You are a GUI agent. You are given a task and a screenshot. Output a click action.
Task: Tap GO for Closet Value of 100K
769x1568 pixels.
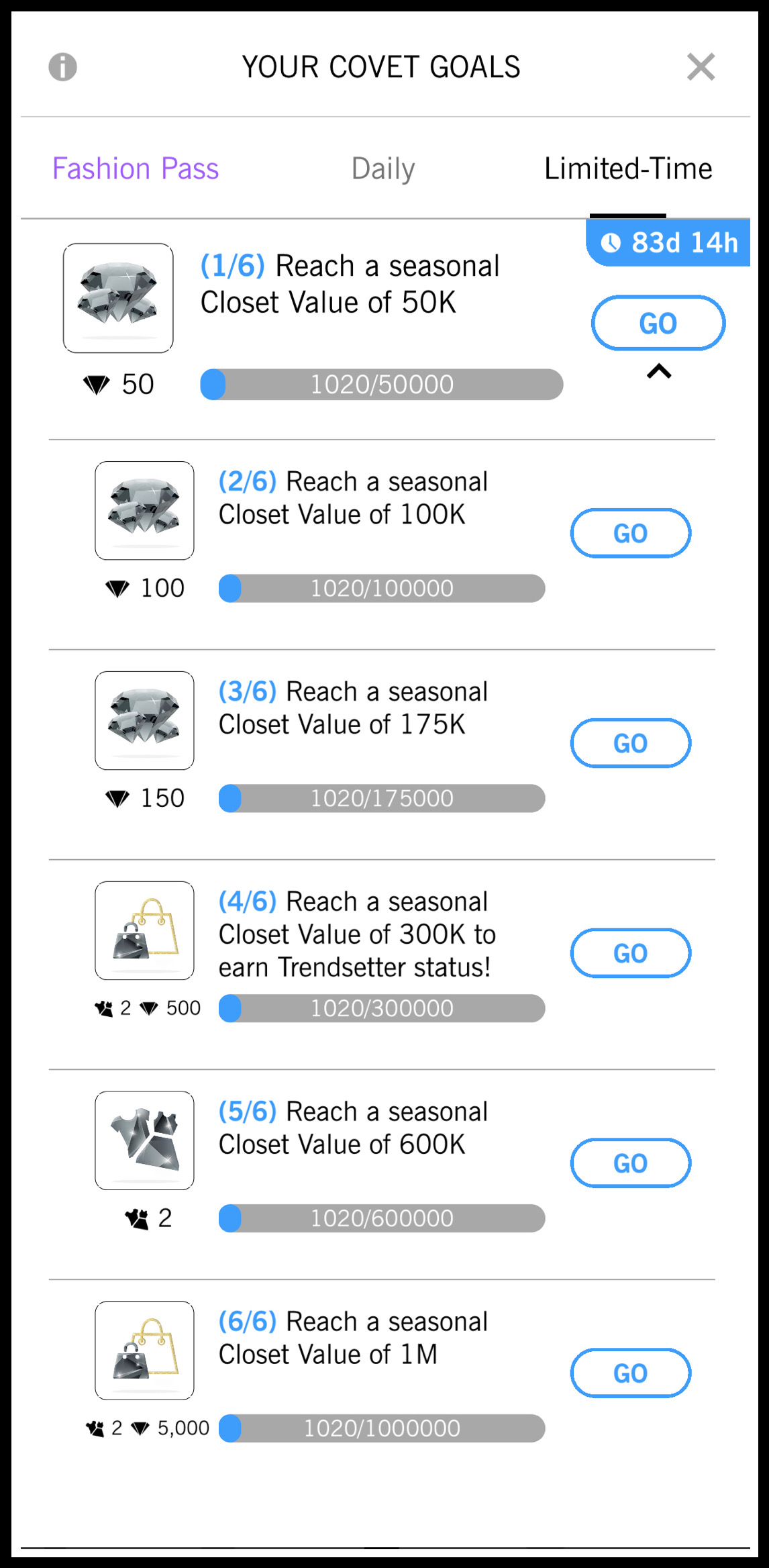630,533
